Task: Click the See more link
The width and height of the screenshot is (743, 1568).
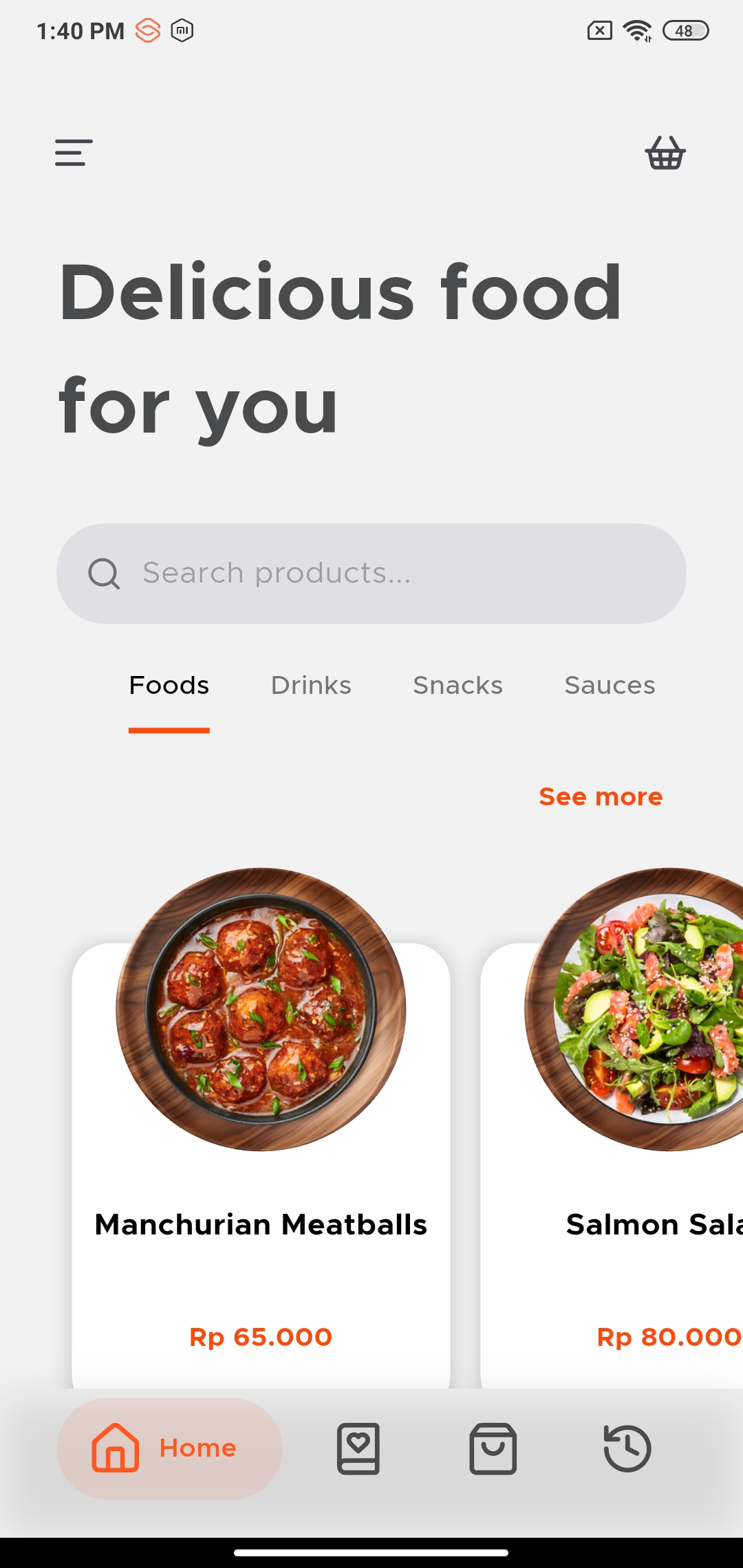Action: [x=600, y=796]
